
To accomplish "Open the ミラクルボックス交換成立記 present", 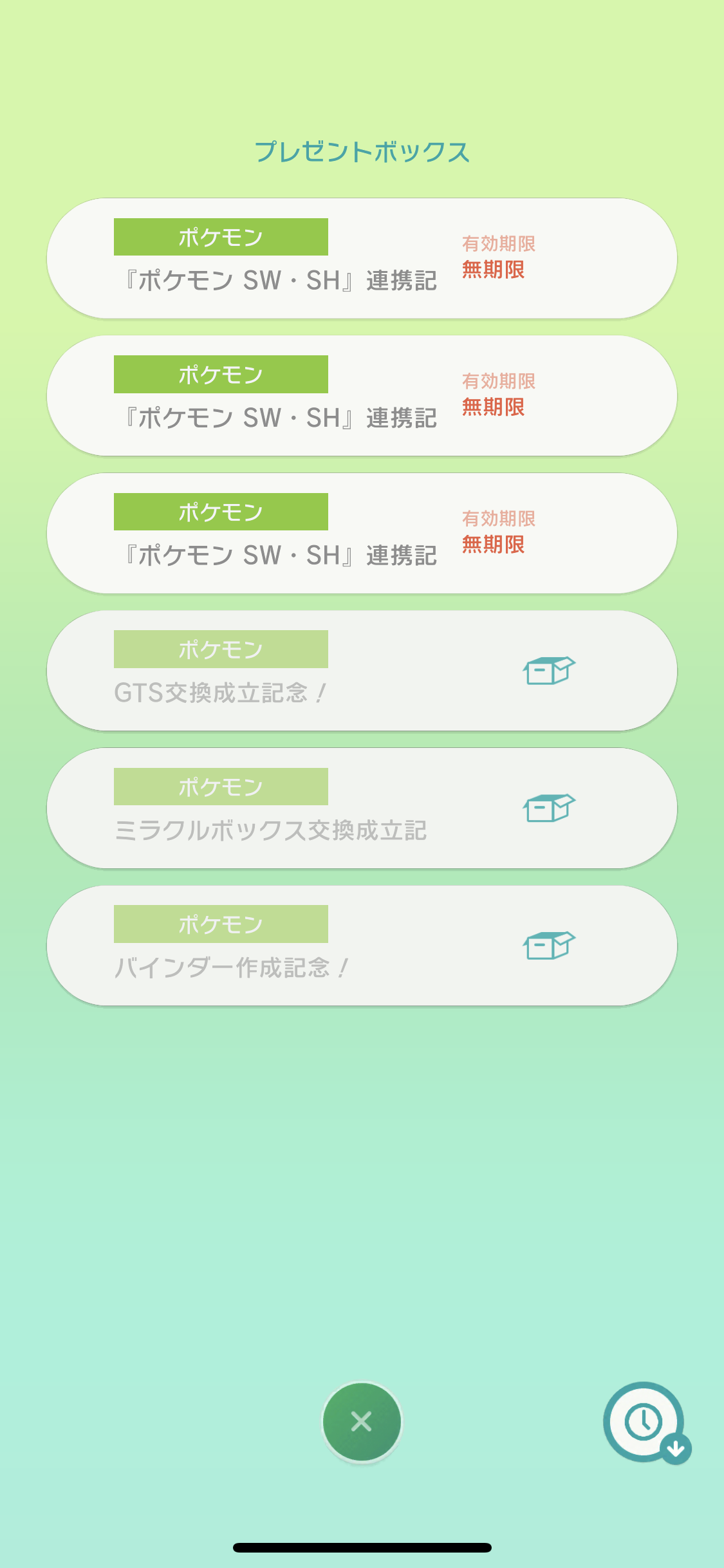I will [x=362, y=808].
